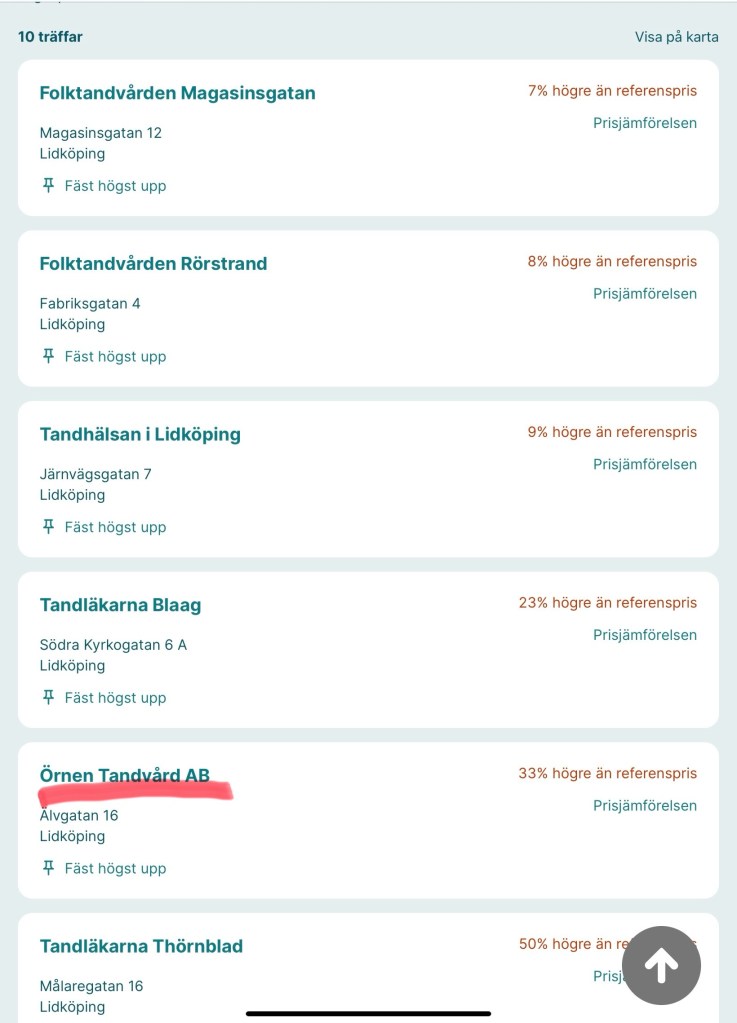Open Tandhälsan i Lidköping clinic page

click(140, 434)
